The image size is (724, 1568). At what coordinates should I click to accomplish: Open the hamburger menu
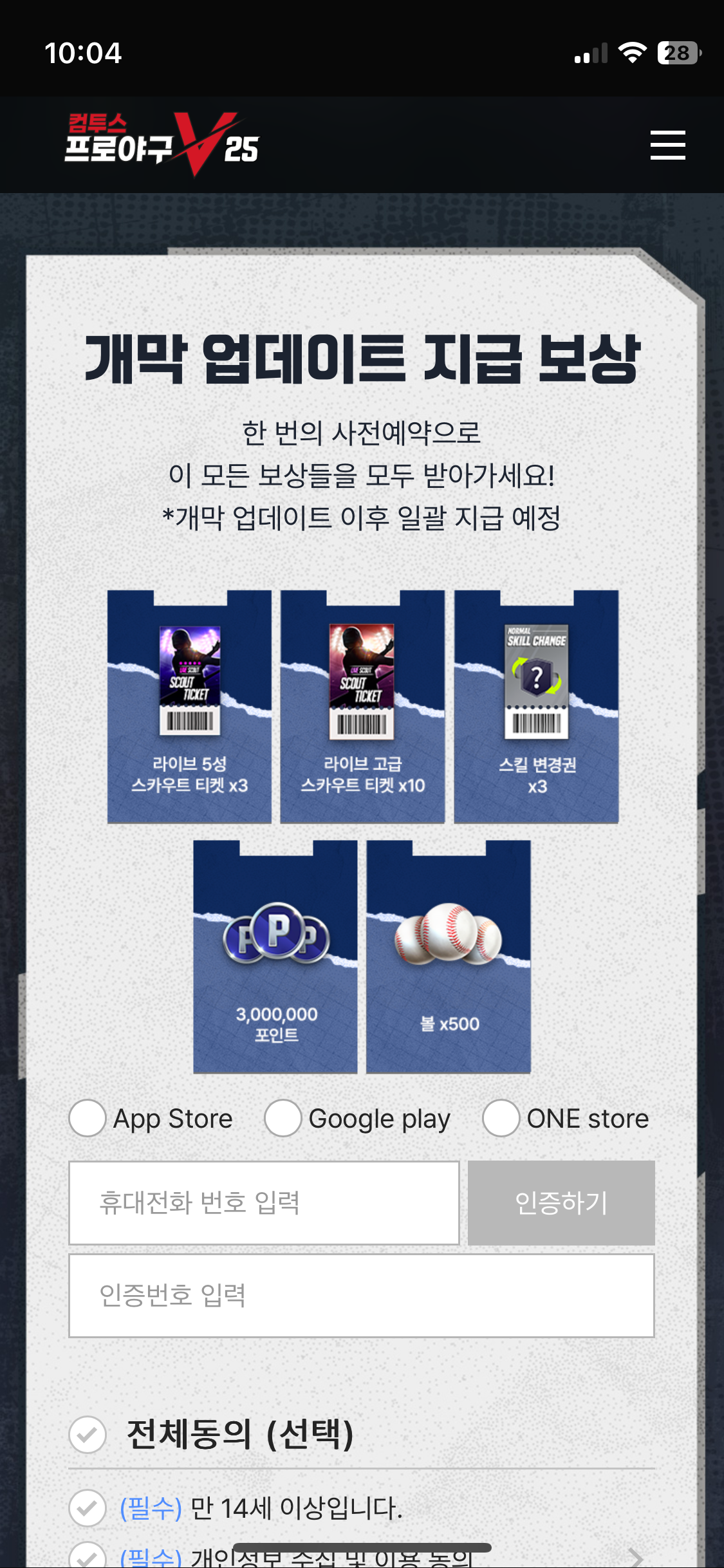click(667, 145)
